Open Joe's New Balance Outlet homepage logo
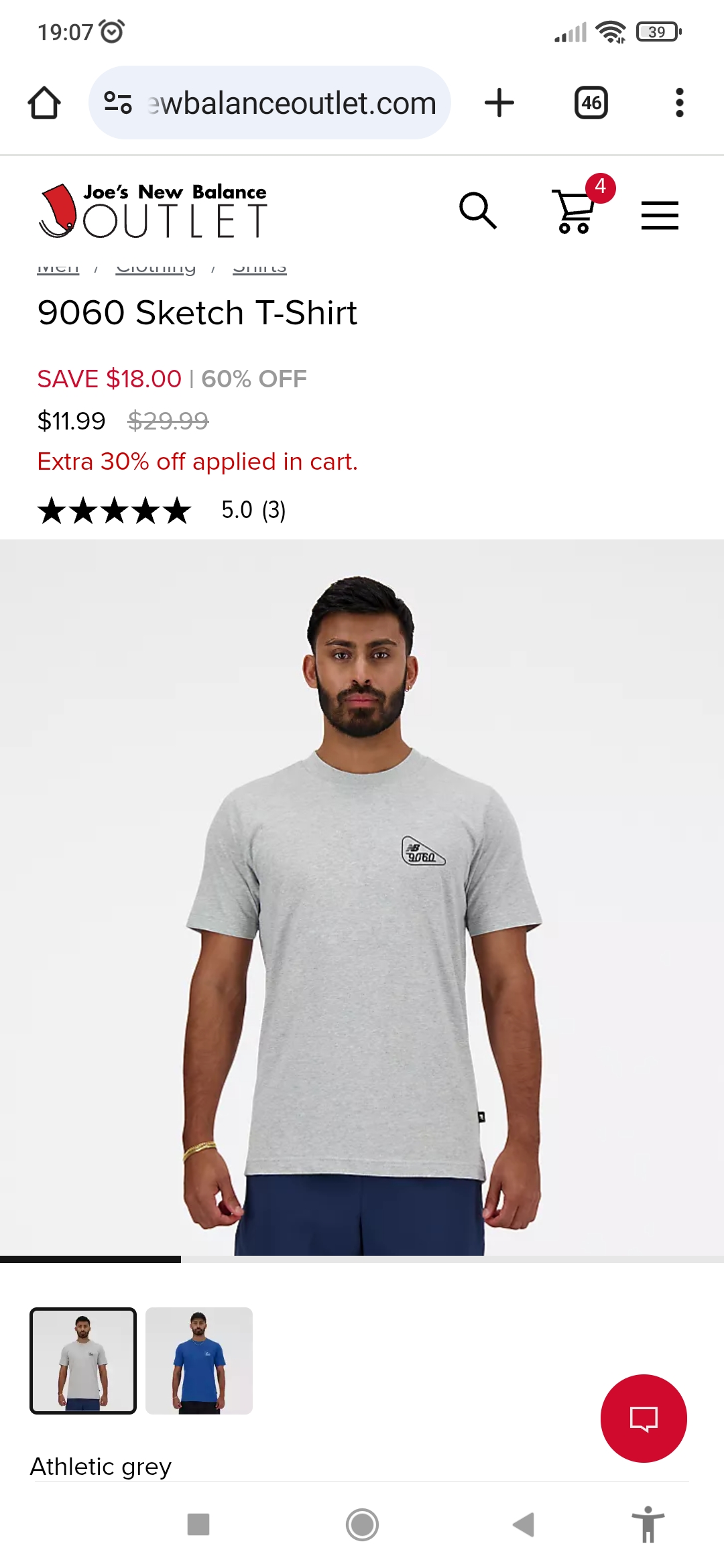 (154, 211)
